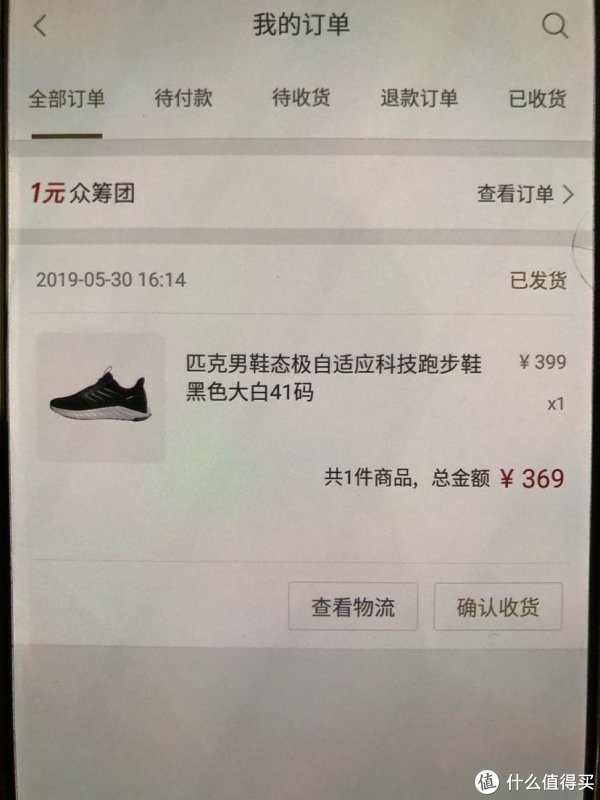Switch to 全部订单 tab

(x=67, y=98)
